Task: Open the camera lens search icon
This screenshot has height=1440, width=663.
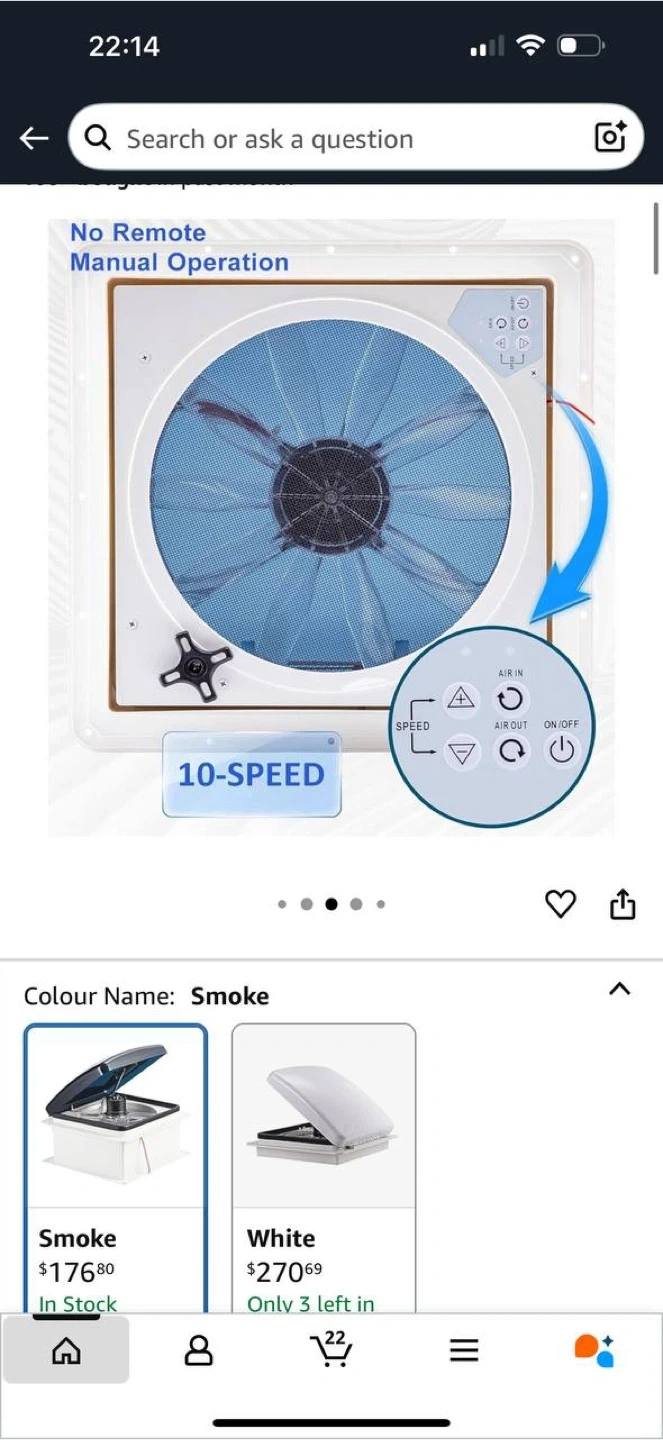Action: pos(610,138)
